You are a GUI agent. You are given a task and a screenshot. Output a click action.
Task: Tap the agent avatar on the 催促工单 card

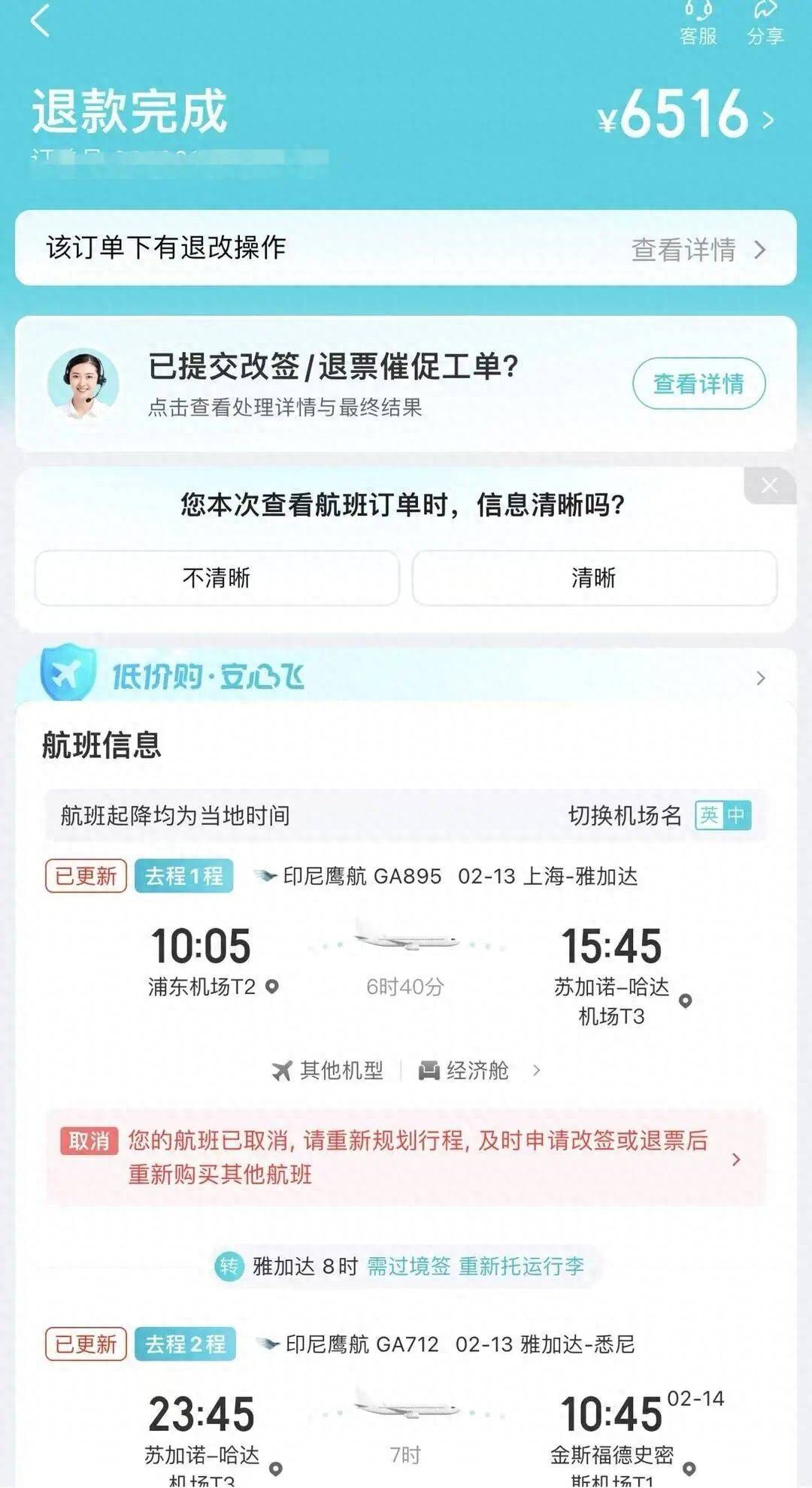[85, 383]
